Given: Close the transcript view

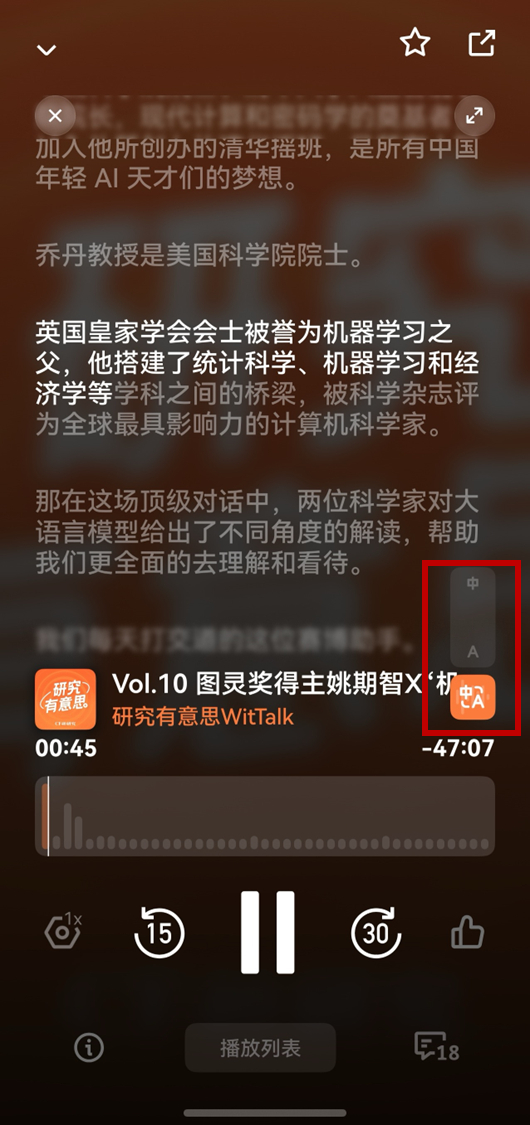Looking at the screenshot, I should pyautogui.click(x=55, y=116).
